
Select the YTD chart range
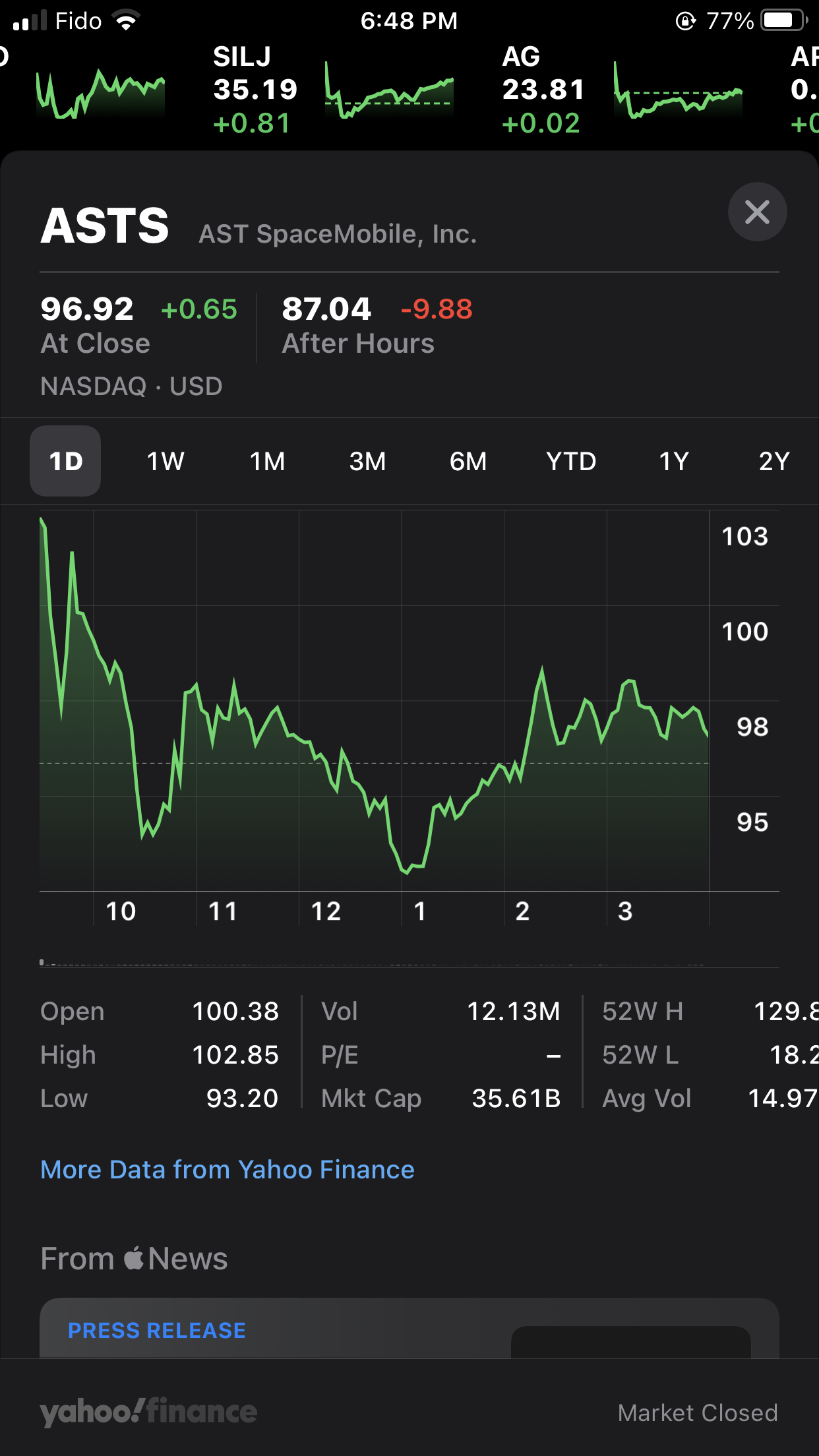pos(570,461)
